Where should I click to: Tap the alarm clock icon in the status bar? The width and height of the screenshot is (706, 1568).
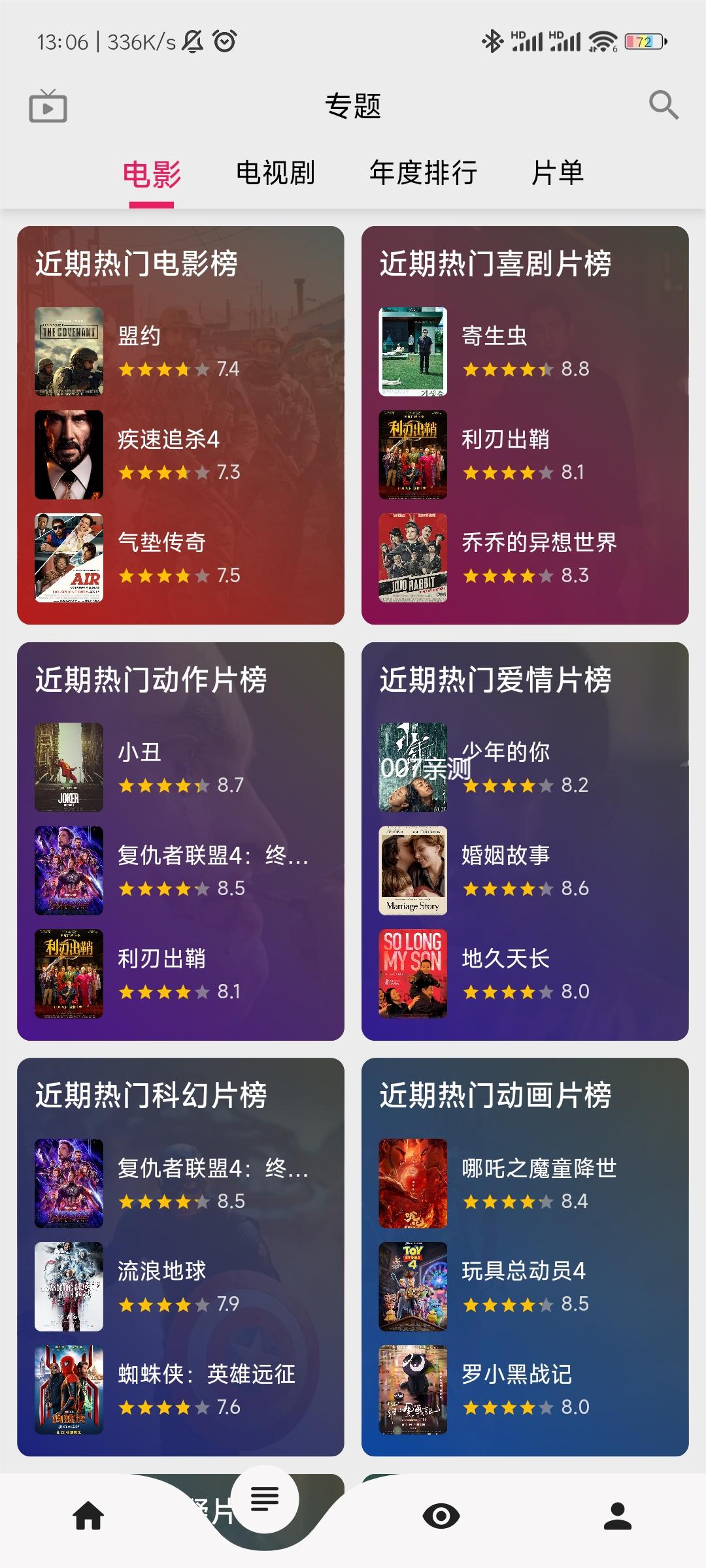(x=225, y=41)
